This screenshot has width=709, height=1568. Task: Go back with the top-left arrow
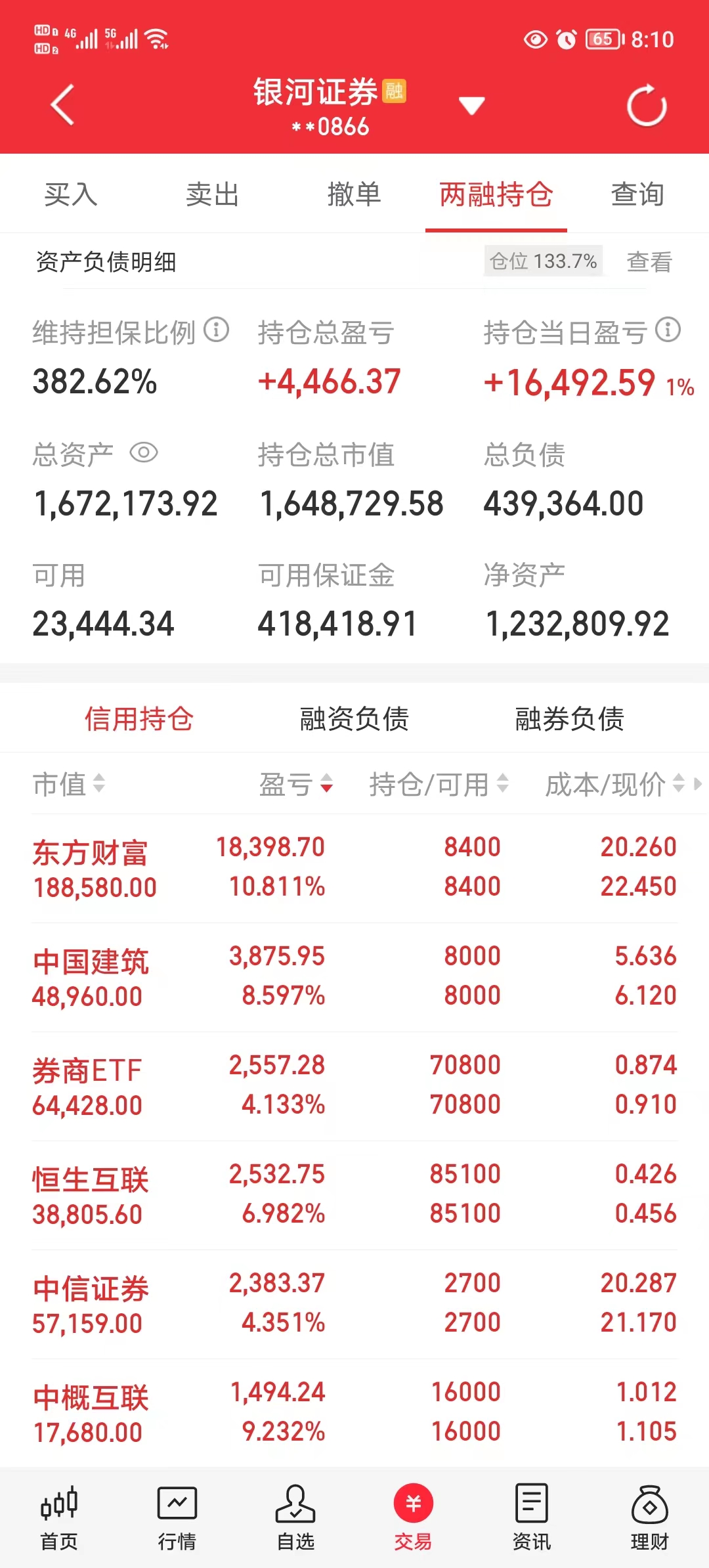click(63, 105)
